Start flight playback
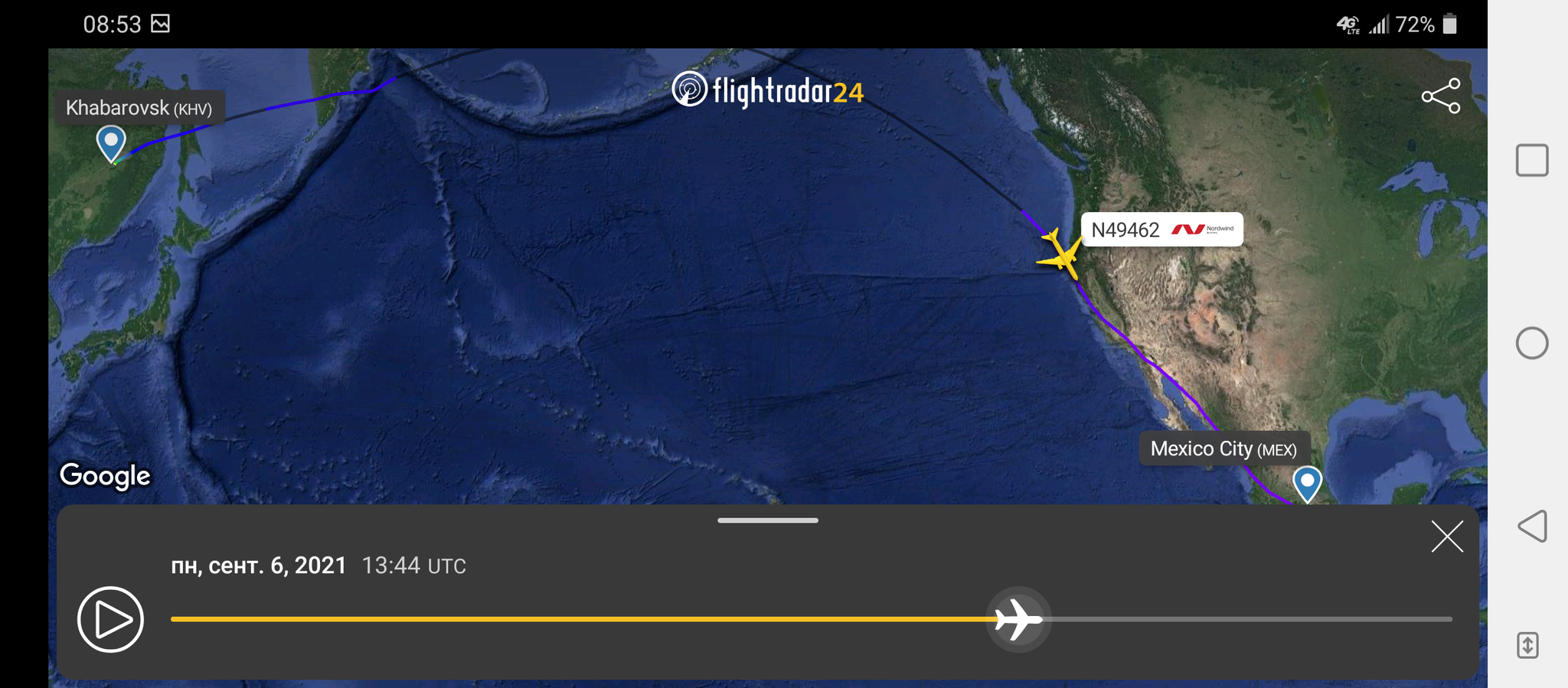Viewport: 1568px width, 688px height. [x=110, y=619]
